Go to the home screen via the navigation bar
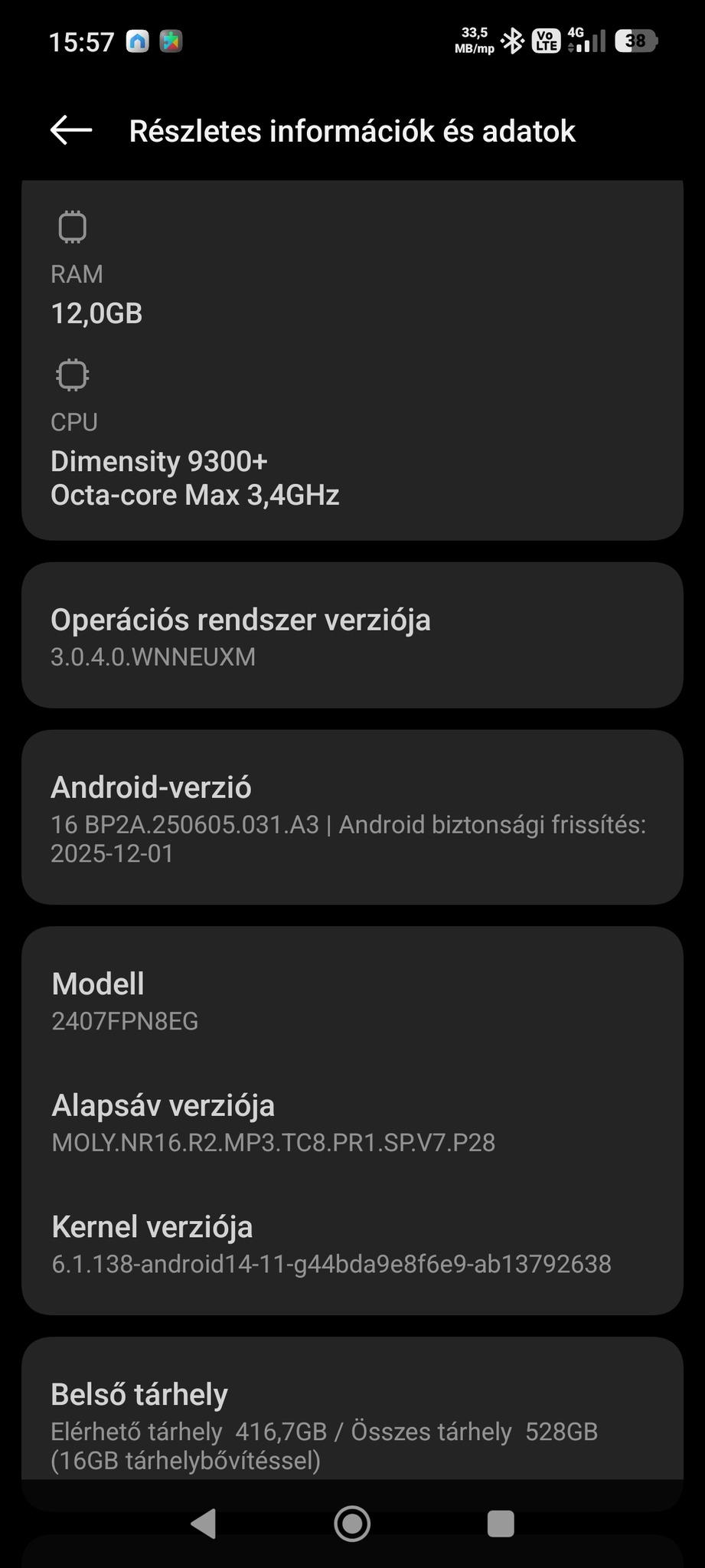The image size is (705, 1568). 352,1524
